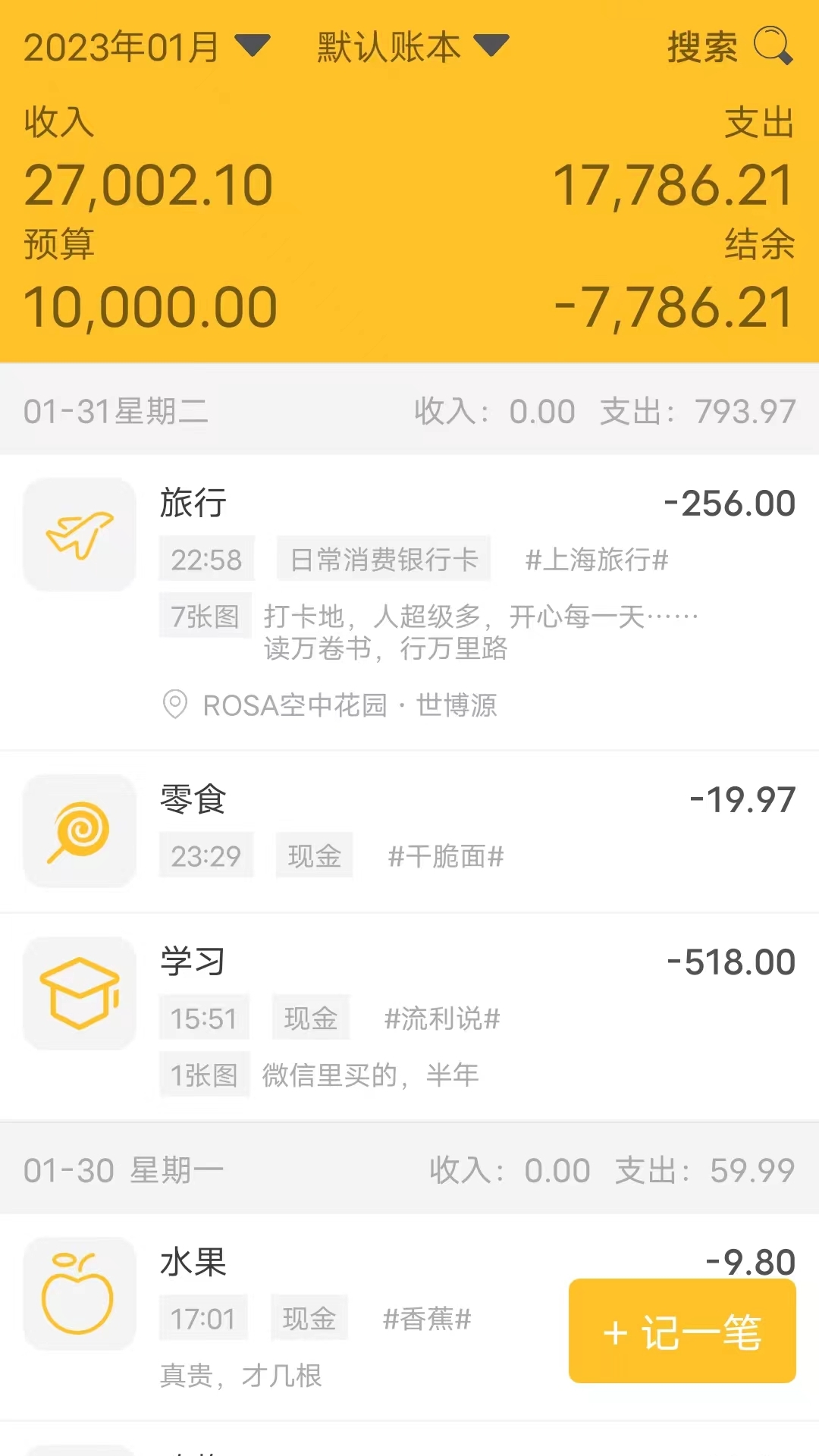Toggle the 日常消费银行卡 payment label
Viewport: 819px width, 1456px height.
pyautogui.click(x=383, y=558)
